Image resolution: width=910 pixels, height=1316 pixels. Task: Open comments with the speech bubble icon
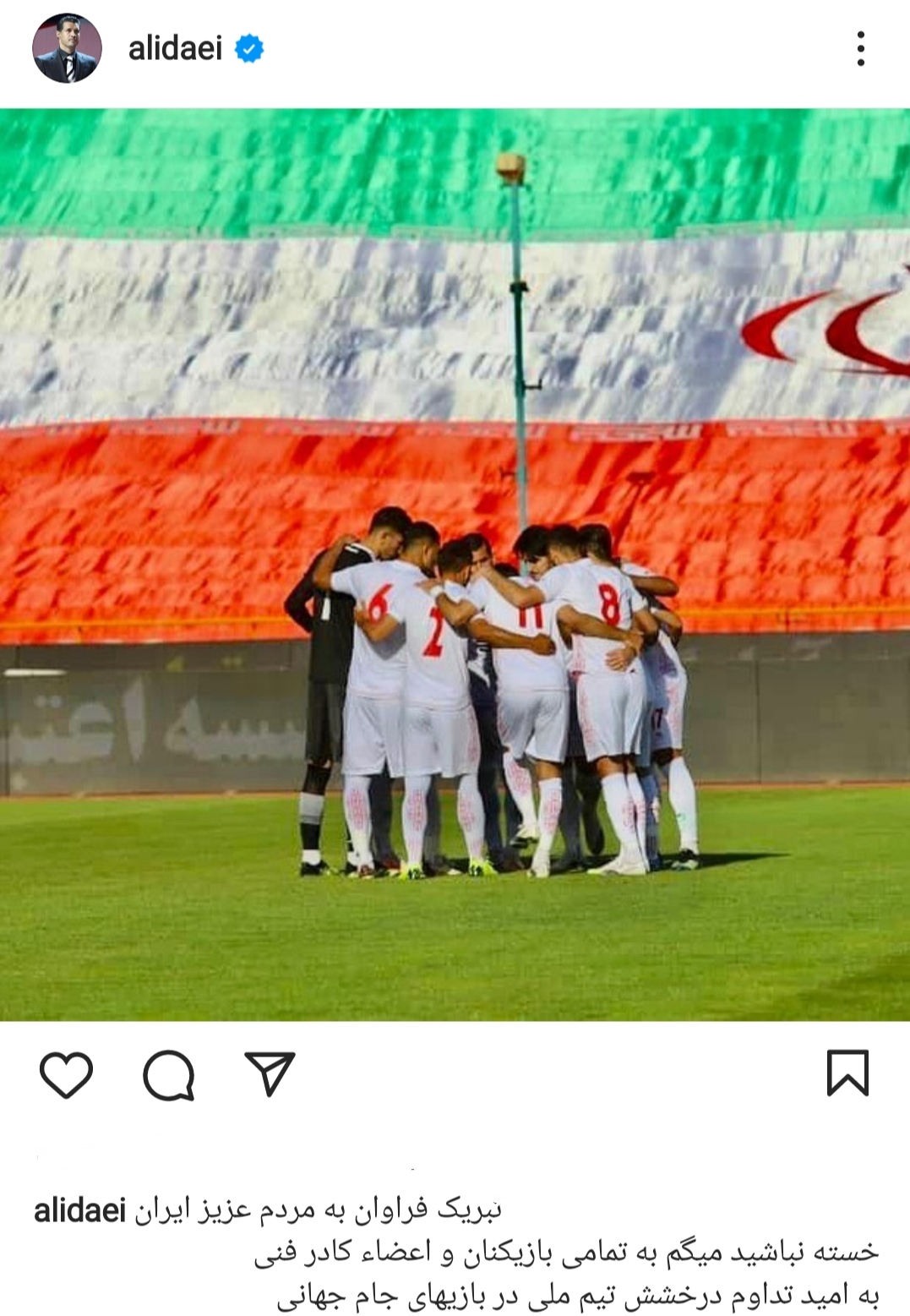(x=169, y=1075)
